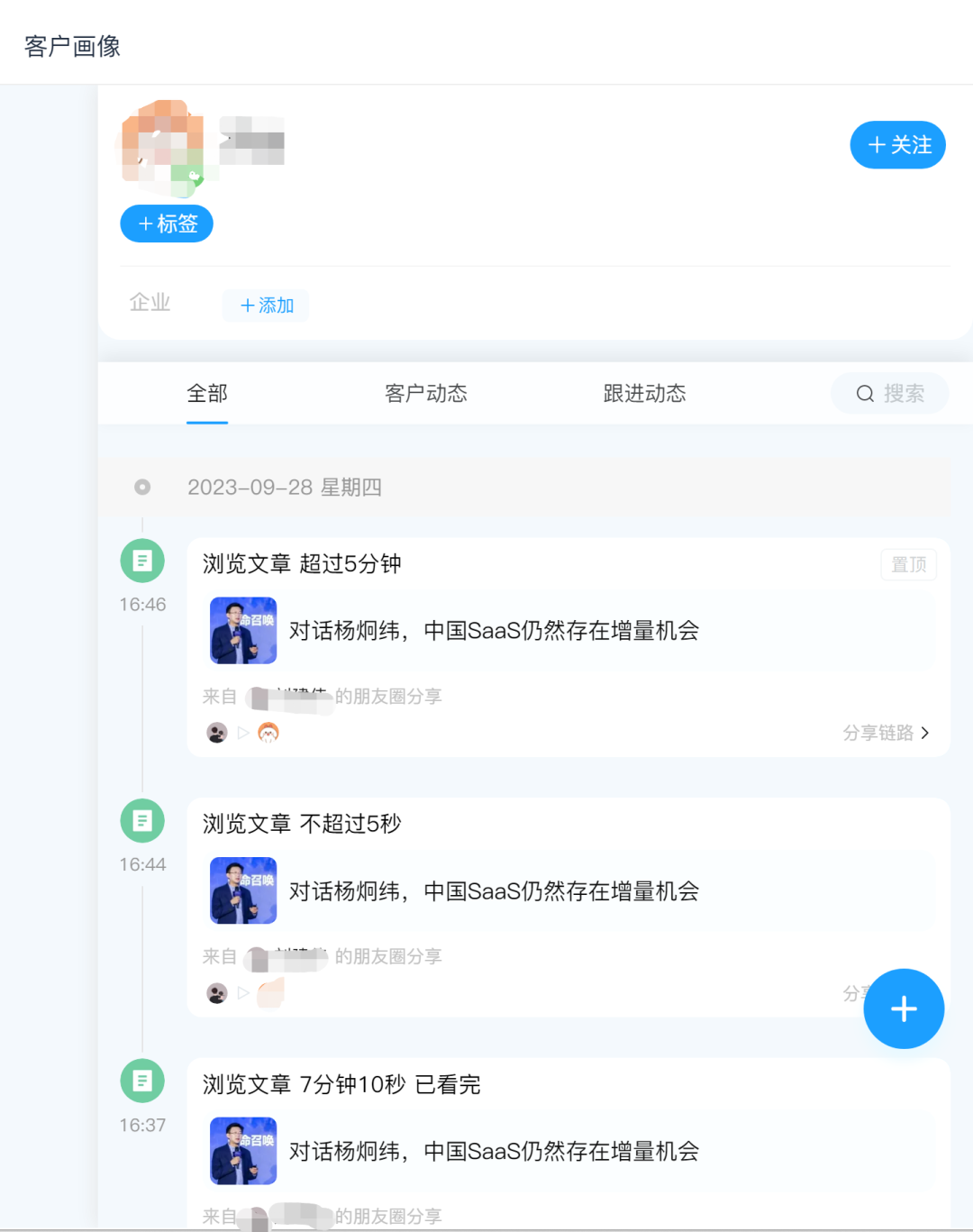Tap the blue plus floating button
The width and height of the screenshot is (973, 1232).
click(904, 1008)
